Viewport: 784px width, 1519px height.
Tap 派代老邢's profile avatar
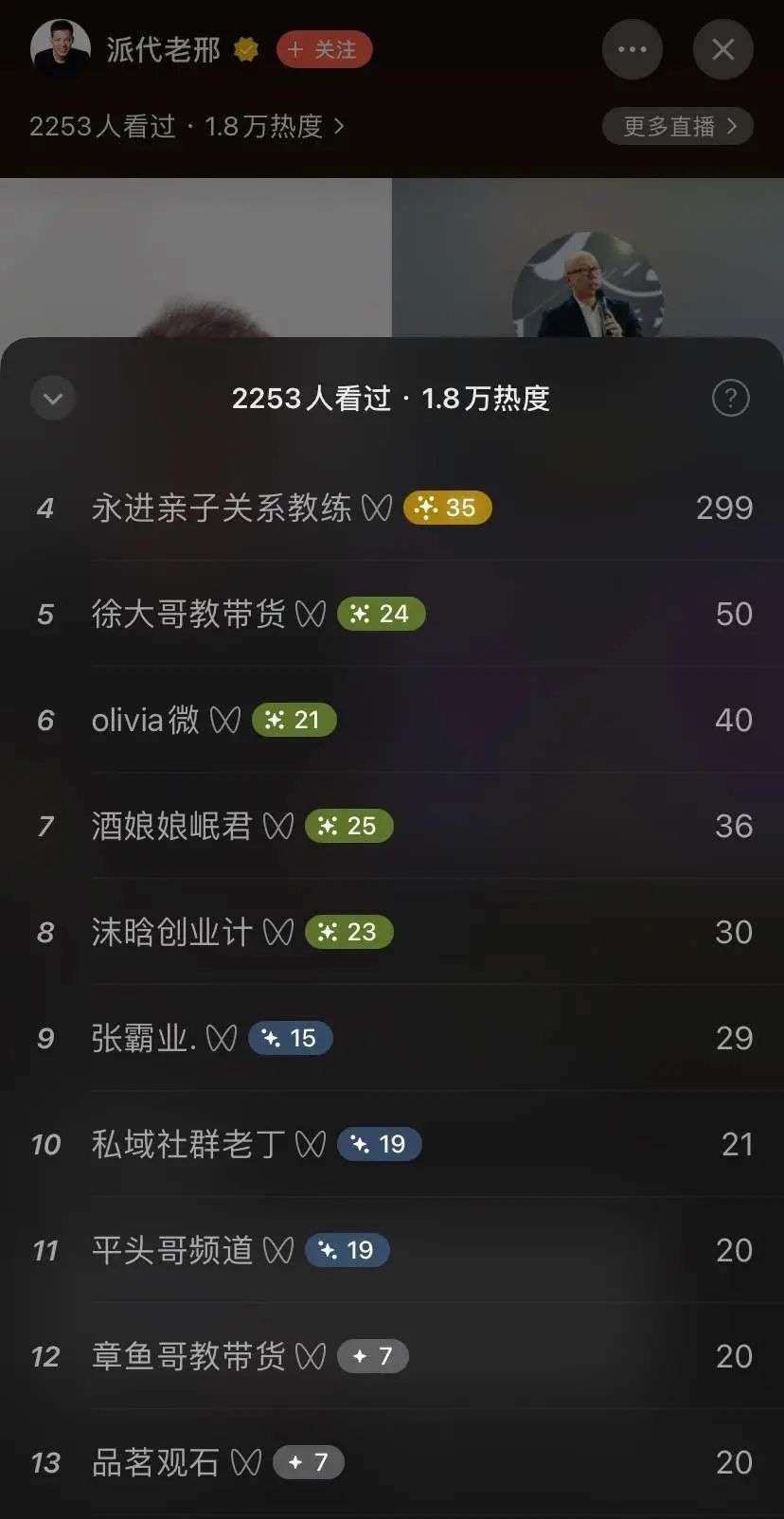[x=60, y=47]
